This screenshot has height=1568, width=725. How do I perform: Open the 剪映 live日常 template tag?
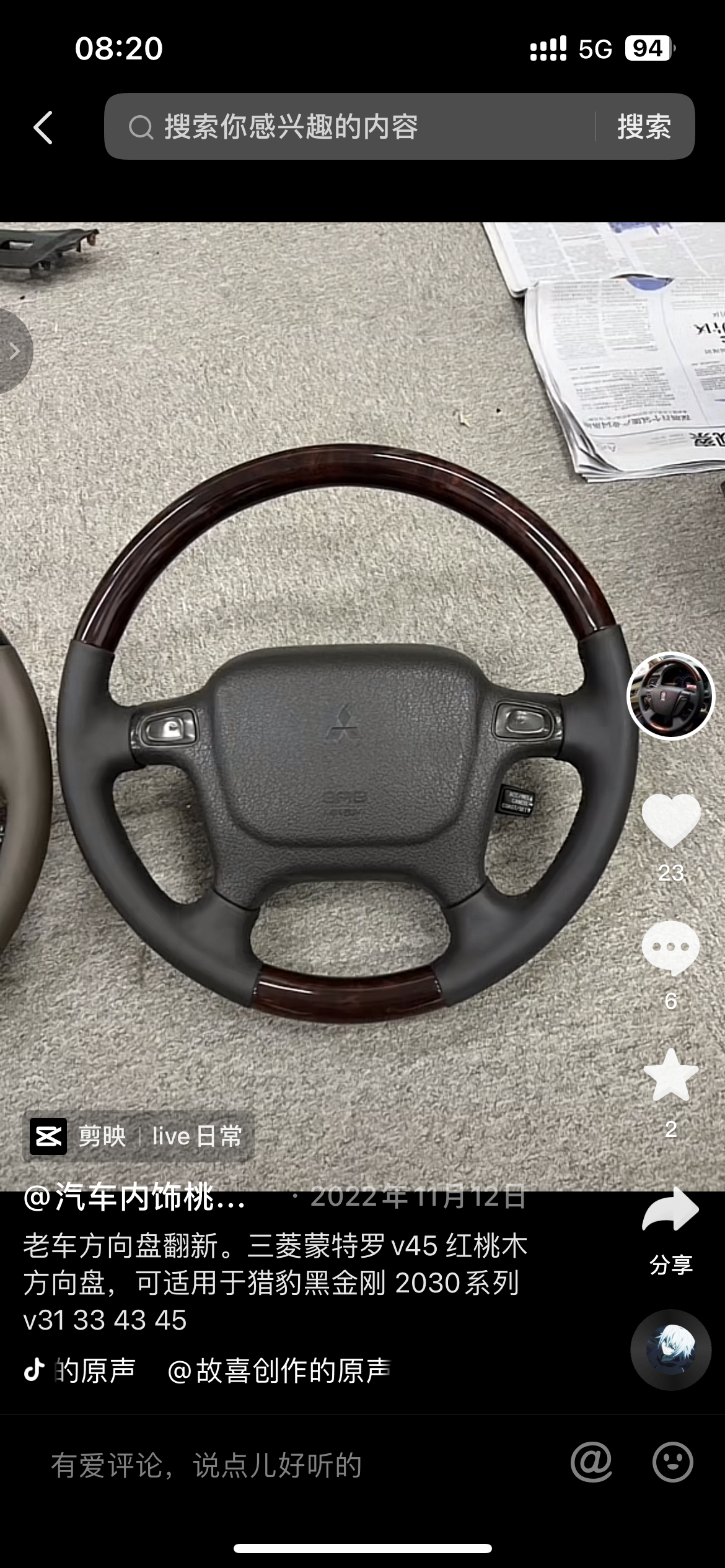tap(139, 1136)
